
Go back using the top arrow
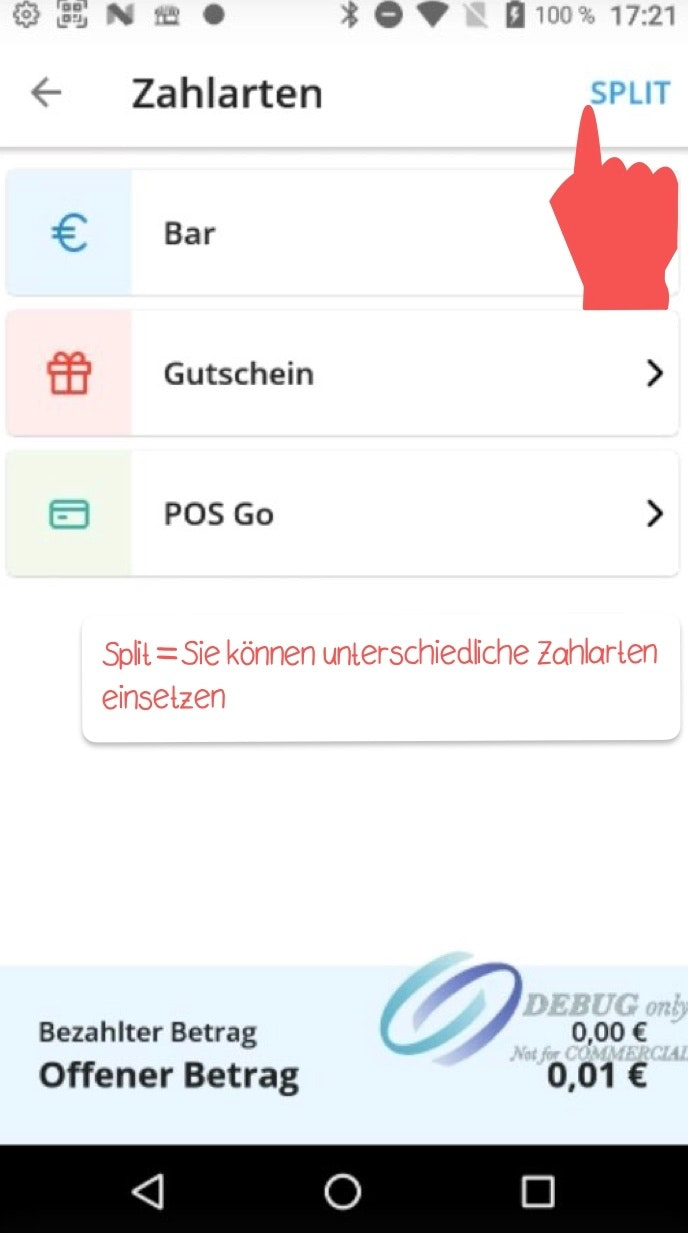46,93
